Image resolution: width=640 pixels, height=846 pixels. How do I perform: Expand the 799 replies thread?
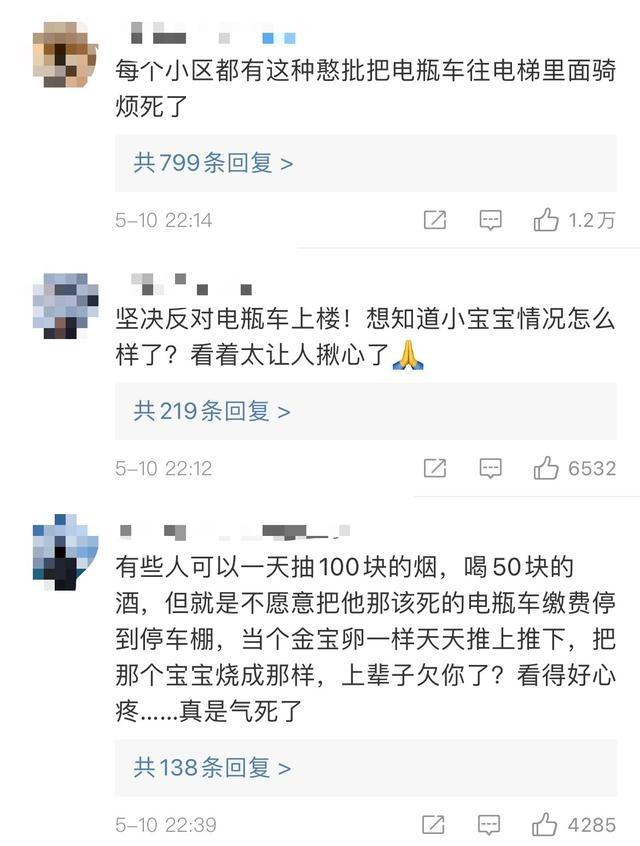213,163
